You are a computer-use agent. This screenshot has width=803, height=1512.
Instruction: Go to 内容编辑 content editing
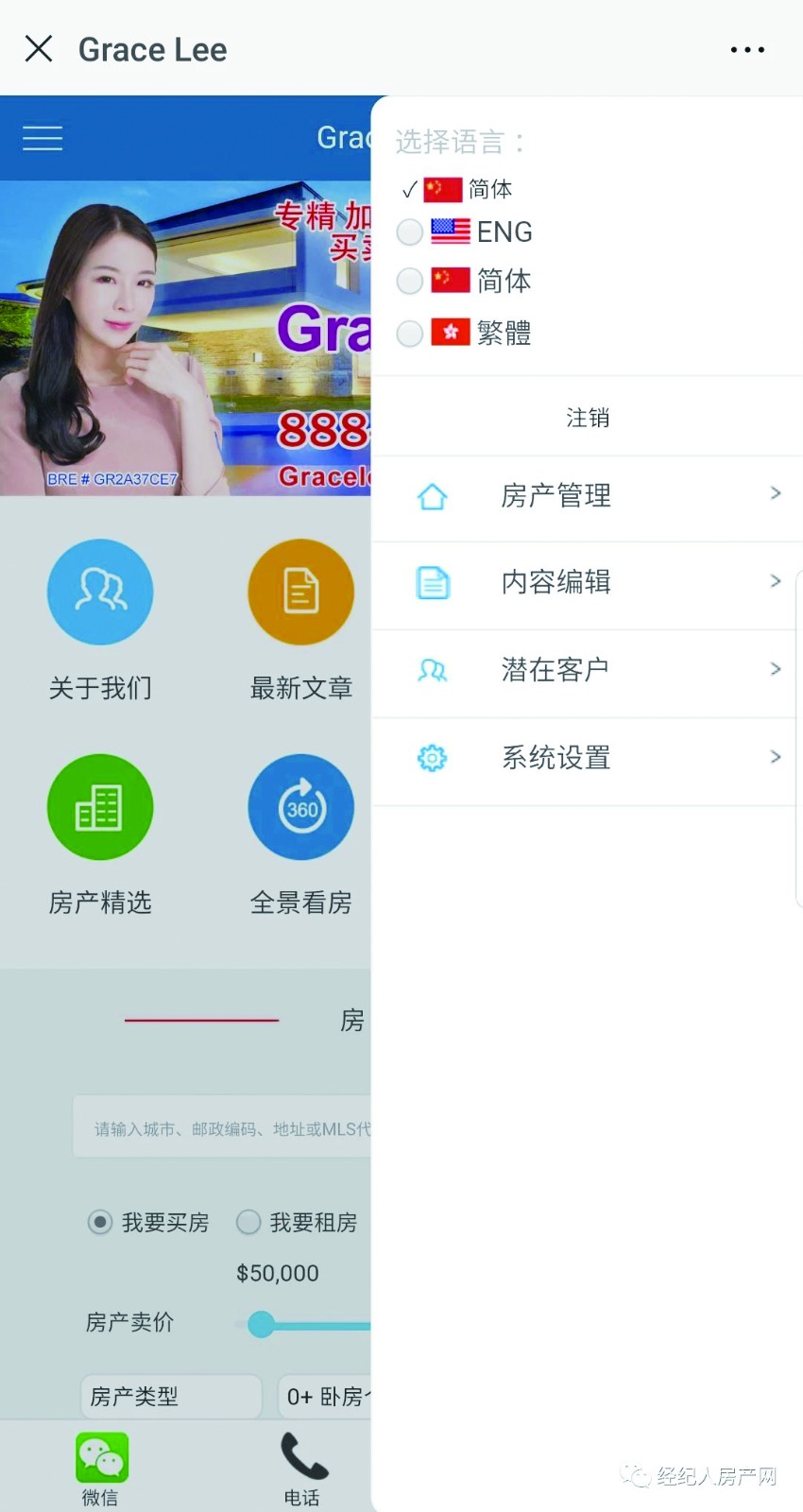[587, 582]
